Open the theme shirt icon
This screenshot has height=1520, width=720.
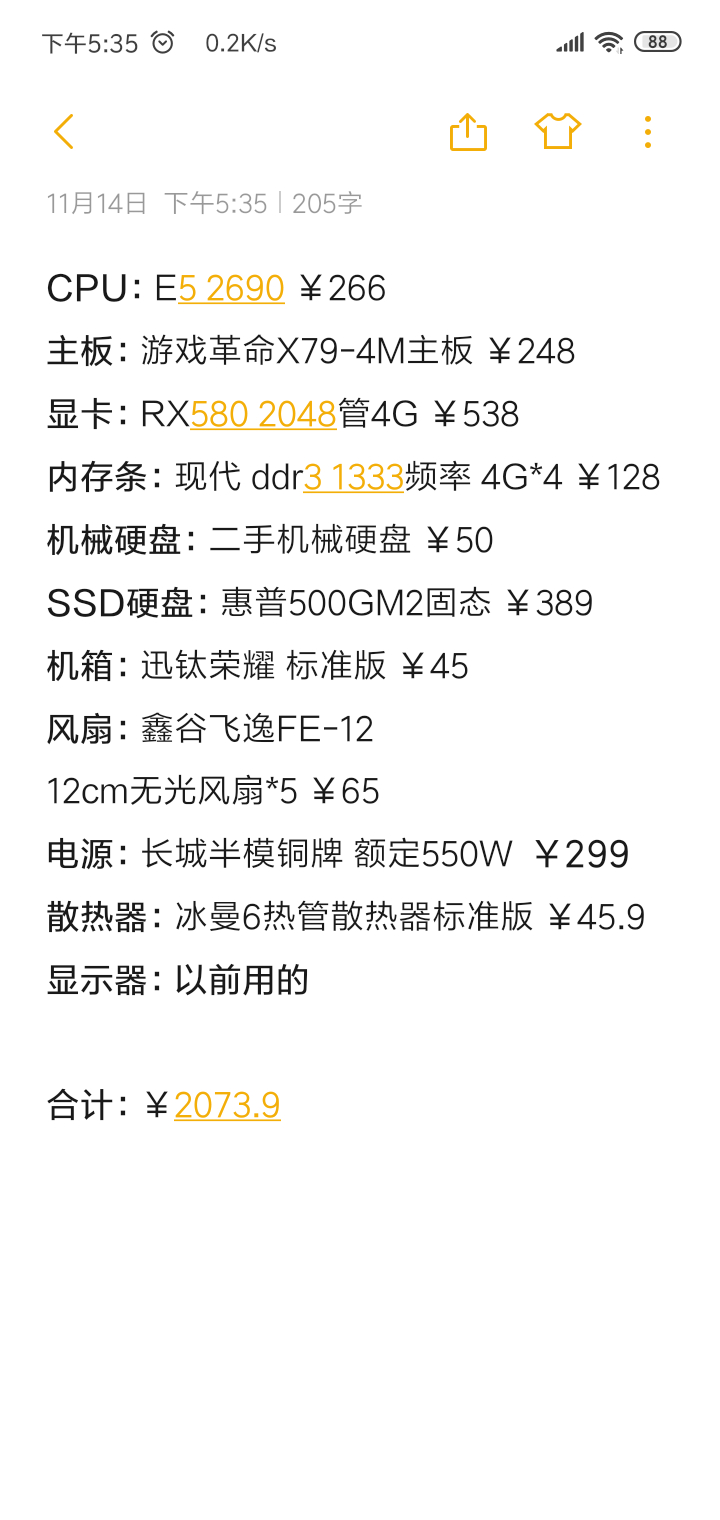pyautogui.click(x=558, y=132)
